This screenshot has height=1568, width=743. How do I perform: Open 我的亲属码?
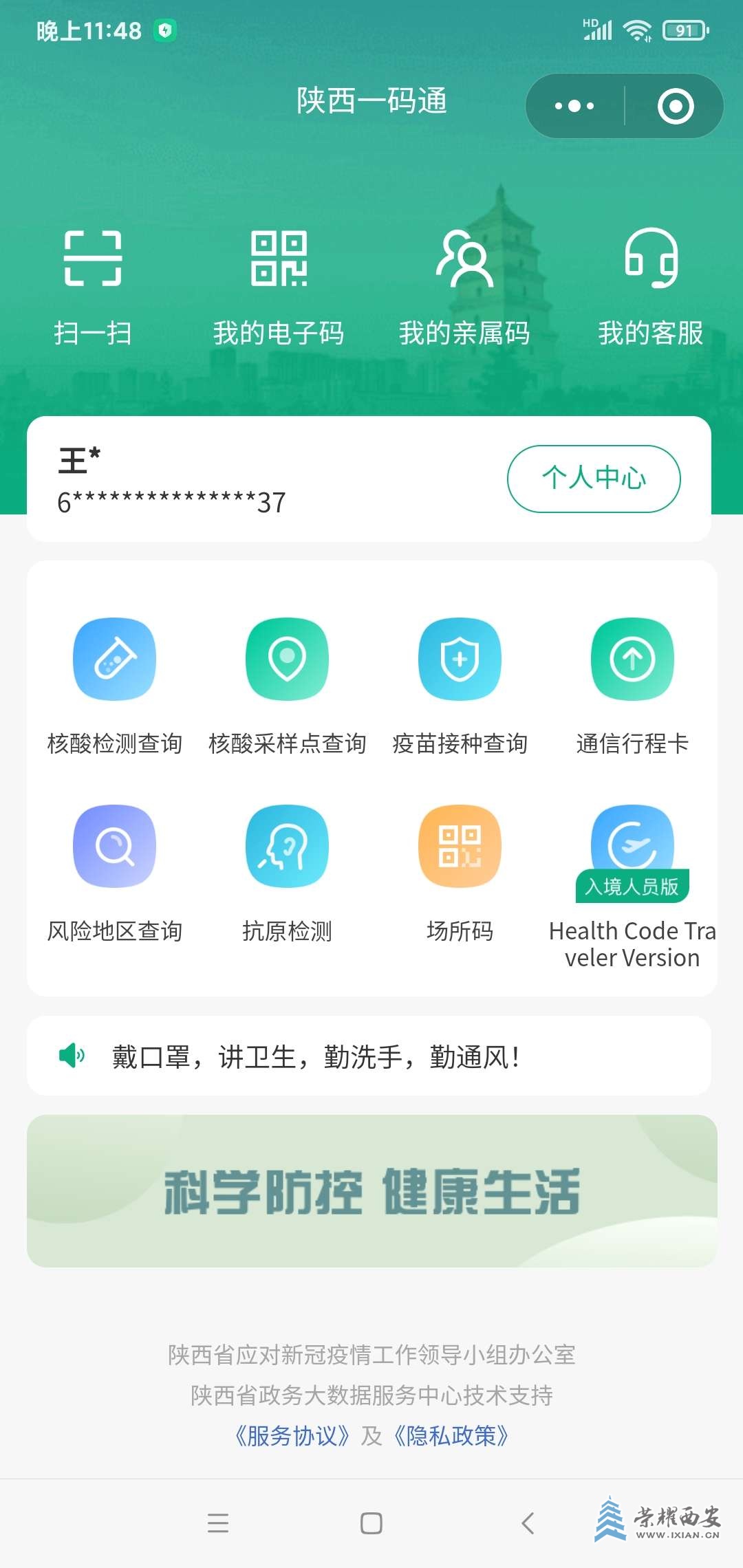(464, 287)
